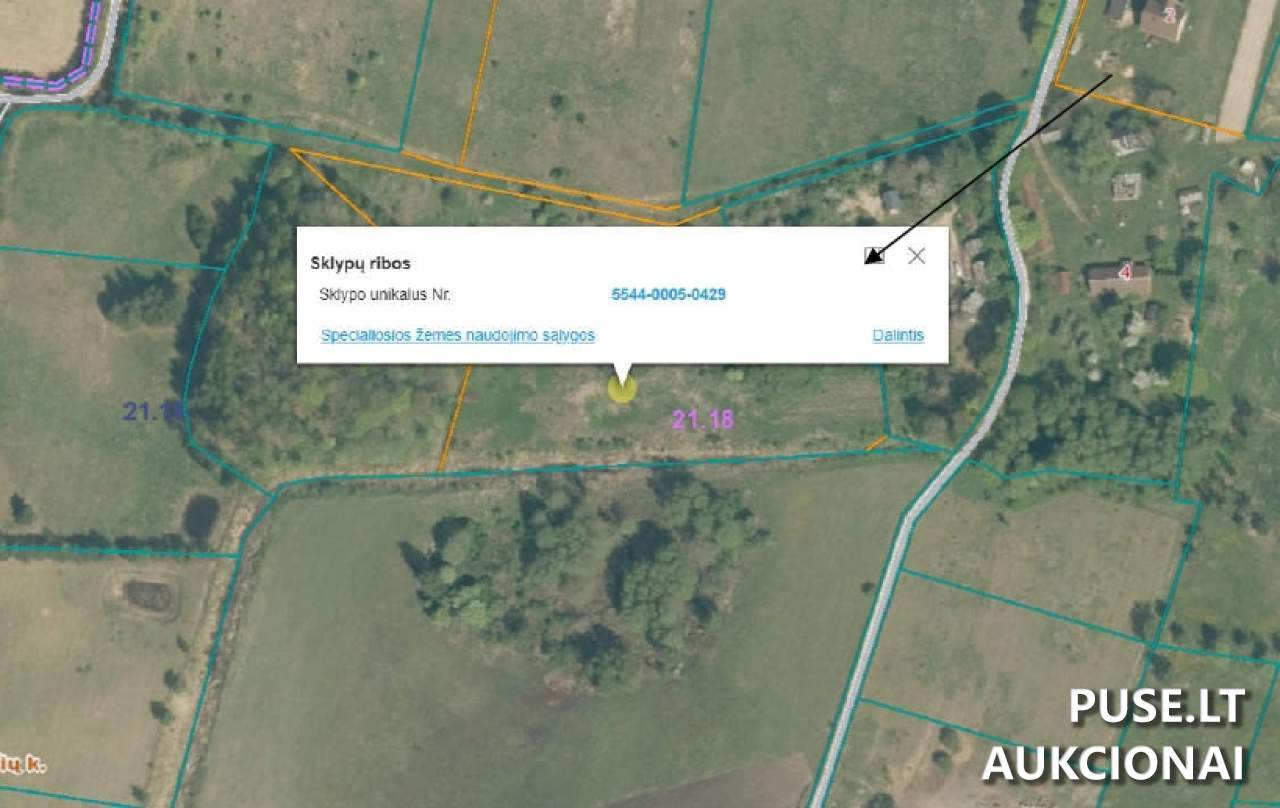Open parcel number 5544-0005-0429 link
This screenshot has width=1280, height=808.
(668, 295)
